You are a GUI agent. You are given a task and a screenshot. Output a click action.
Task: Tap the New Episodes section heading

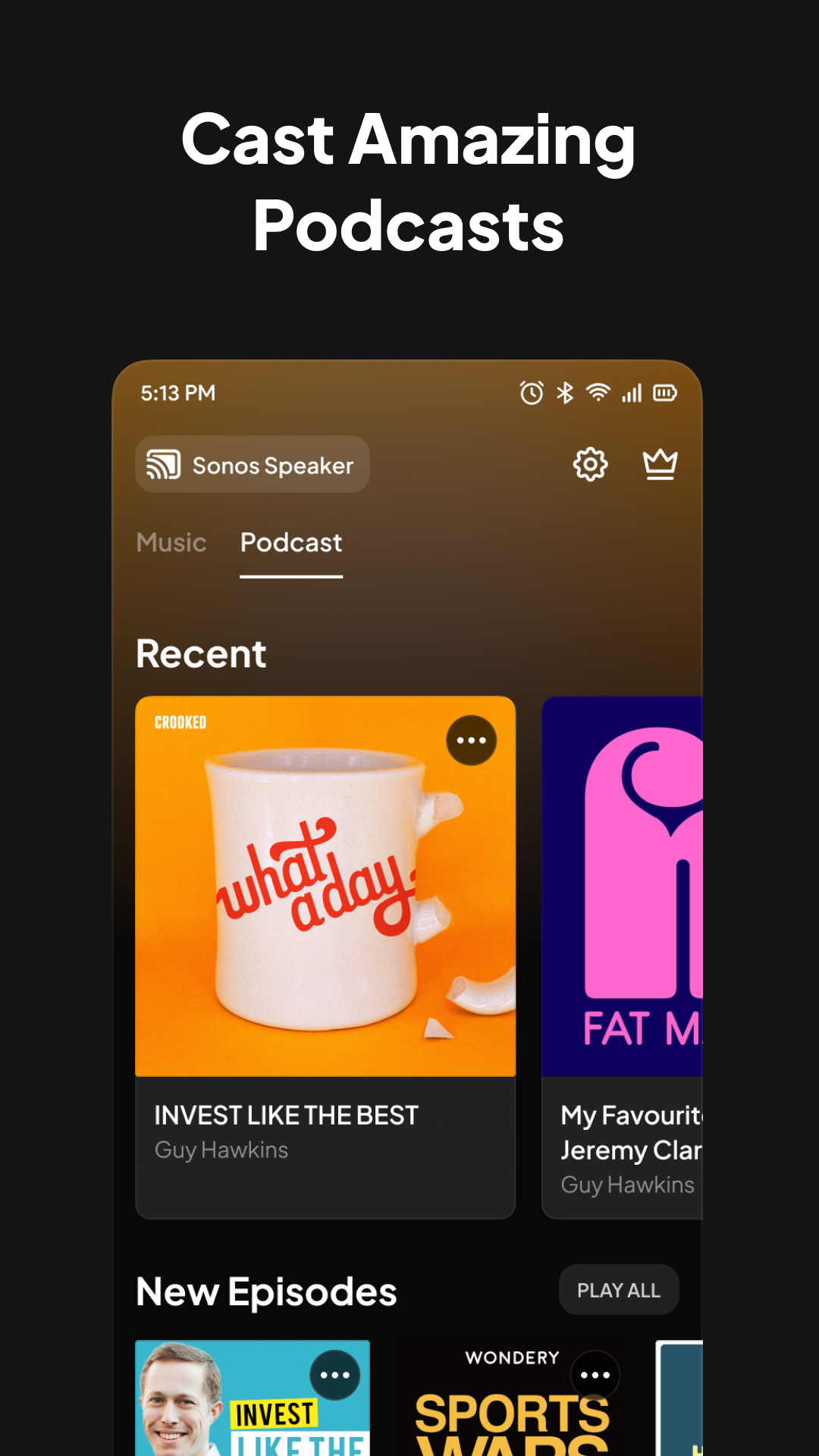(x=267, y=1289)
